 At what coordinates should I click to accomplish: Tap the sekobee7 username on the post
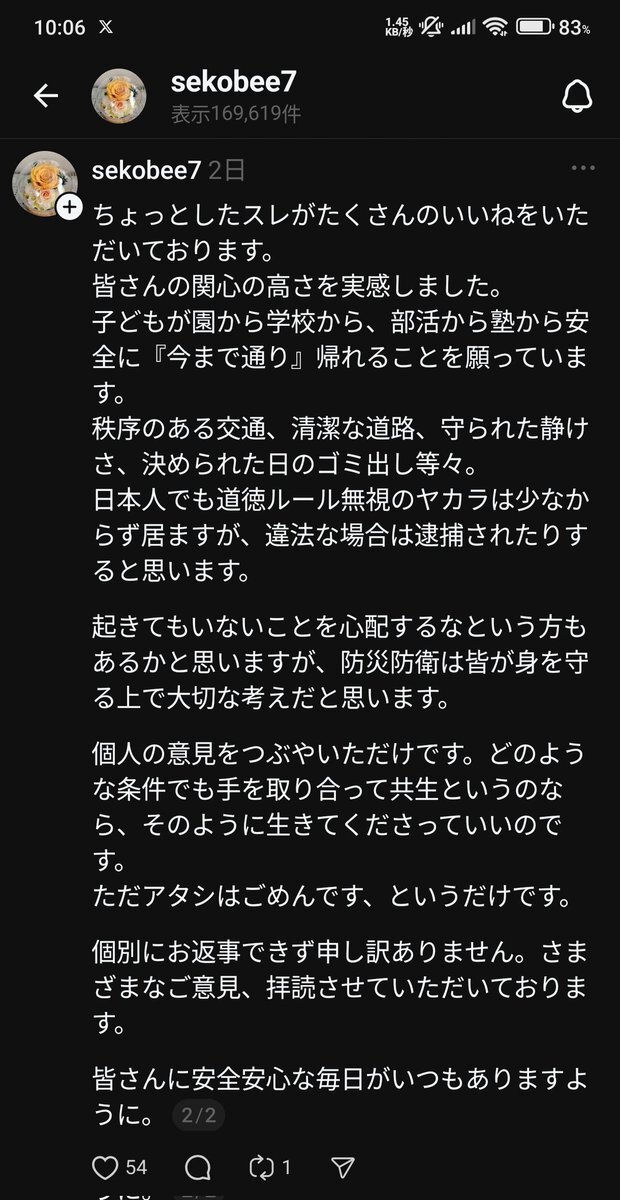point(145,170)
